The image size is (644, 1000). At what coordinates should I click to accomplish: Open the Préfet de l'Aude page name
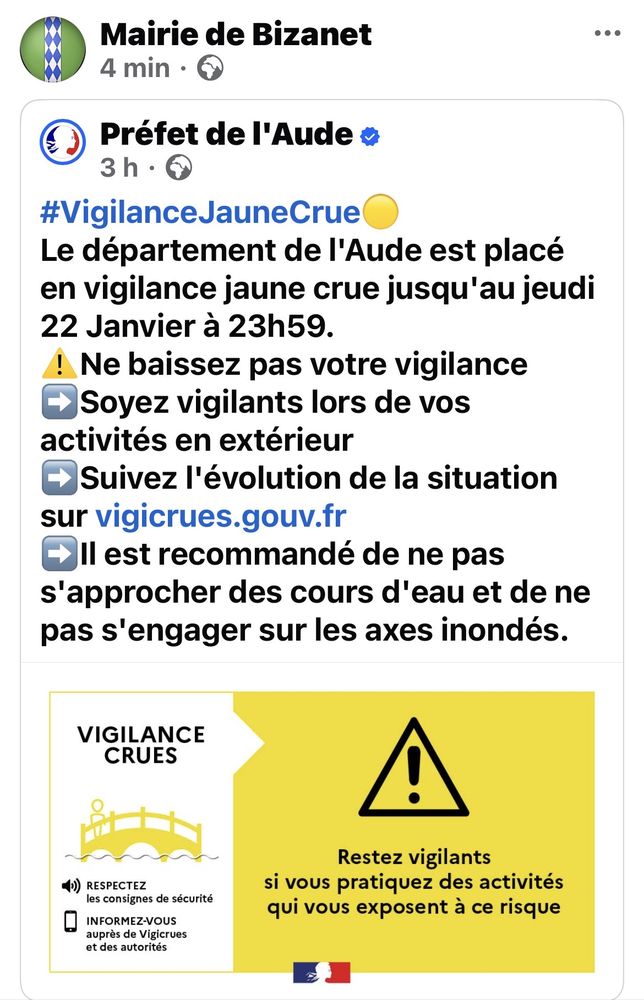(226, 134)
